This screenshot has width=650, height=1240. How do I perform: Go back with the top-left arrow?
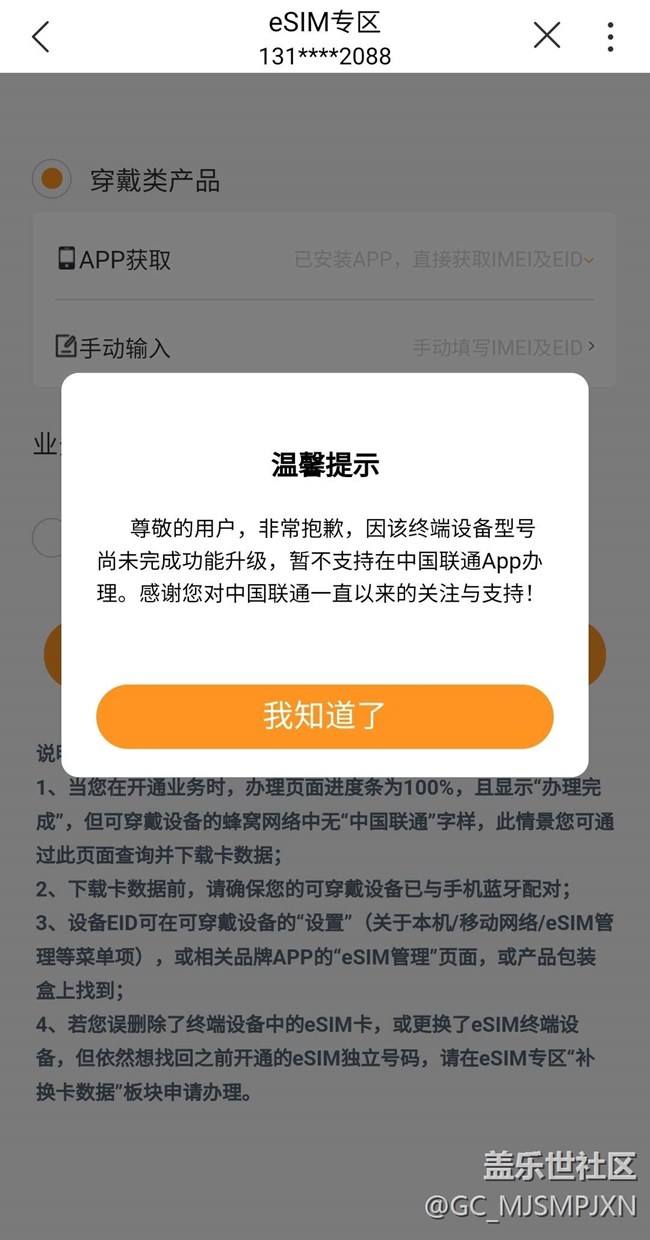coord(40,37)
